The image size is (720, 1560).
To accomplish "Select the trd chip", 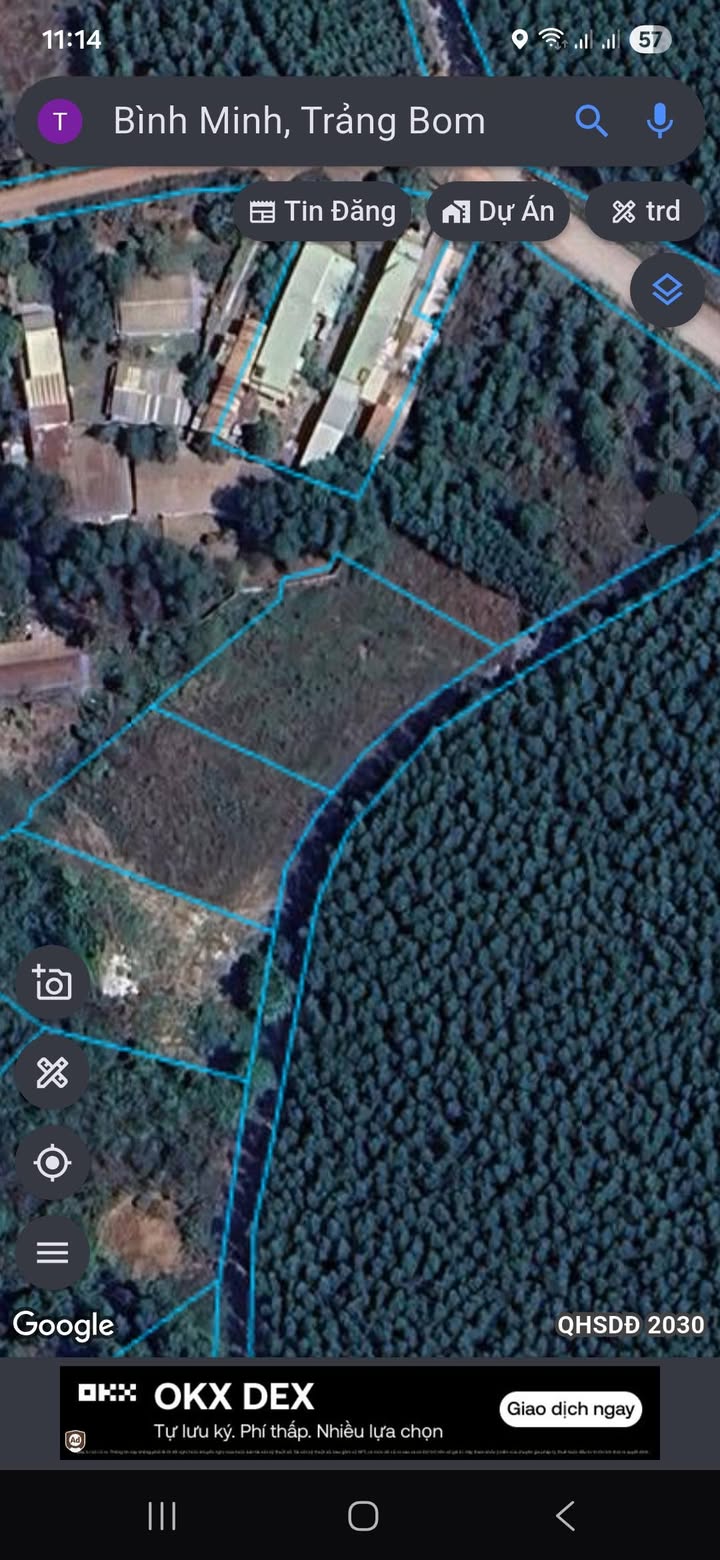I will coord(646,211).
